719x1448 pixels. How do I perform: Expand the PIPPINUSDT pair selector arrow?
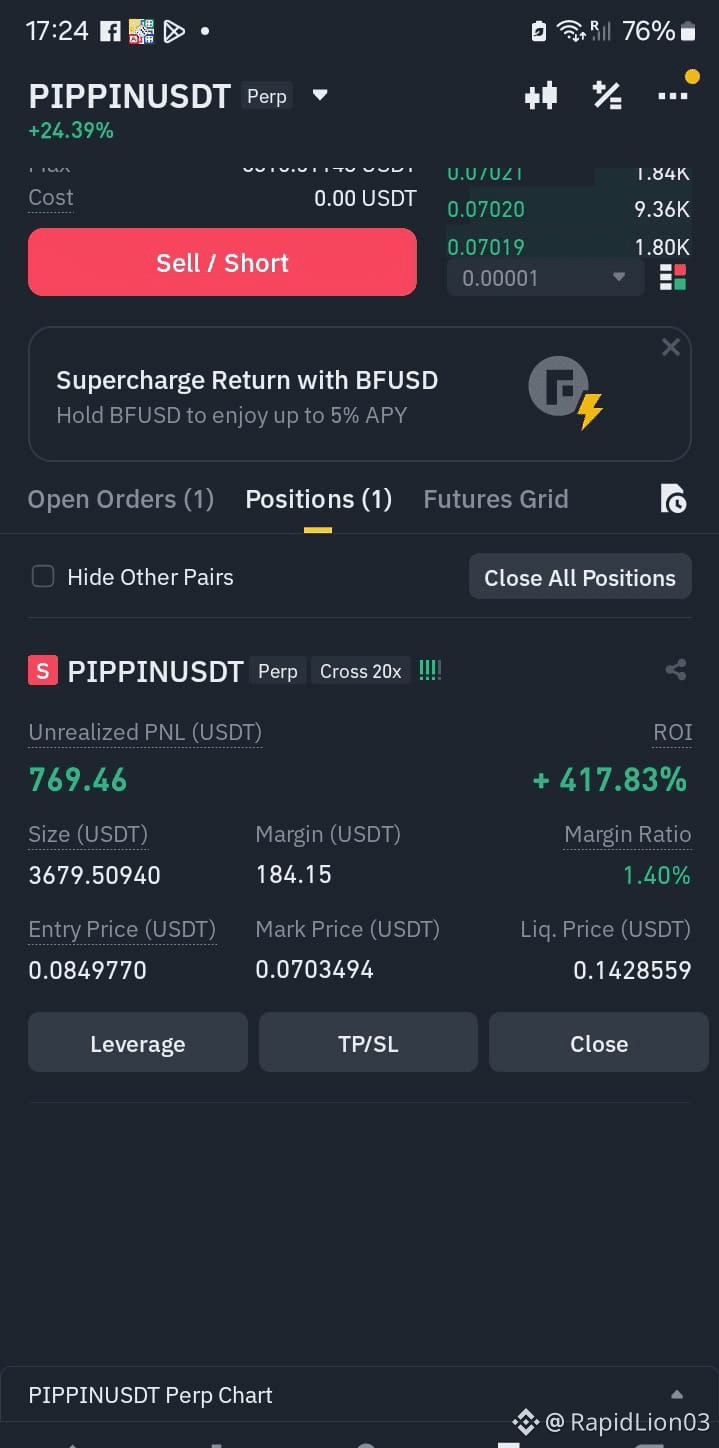coord(320,95)
